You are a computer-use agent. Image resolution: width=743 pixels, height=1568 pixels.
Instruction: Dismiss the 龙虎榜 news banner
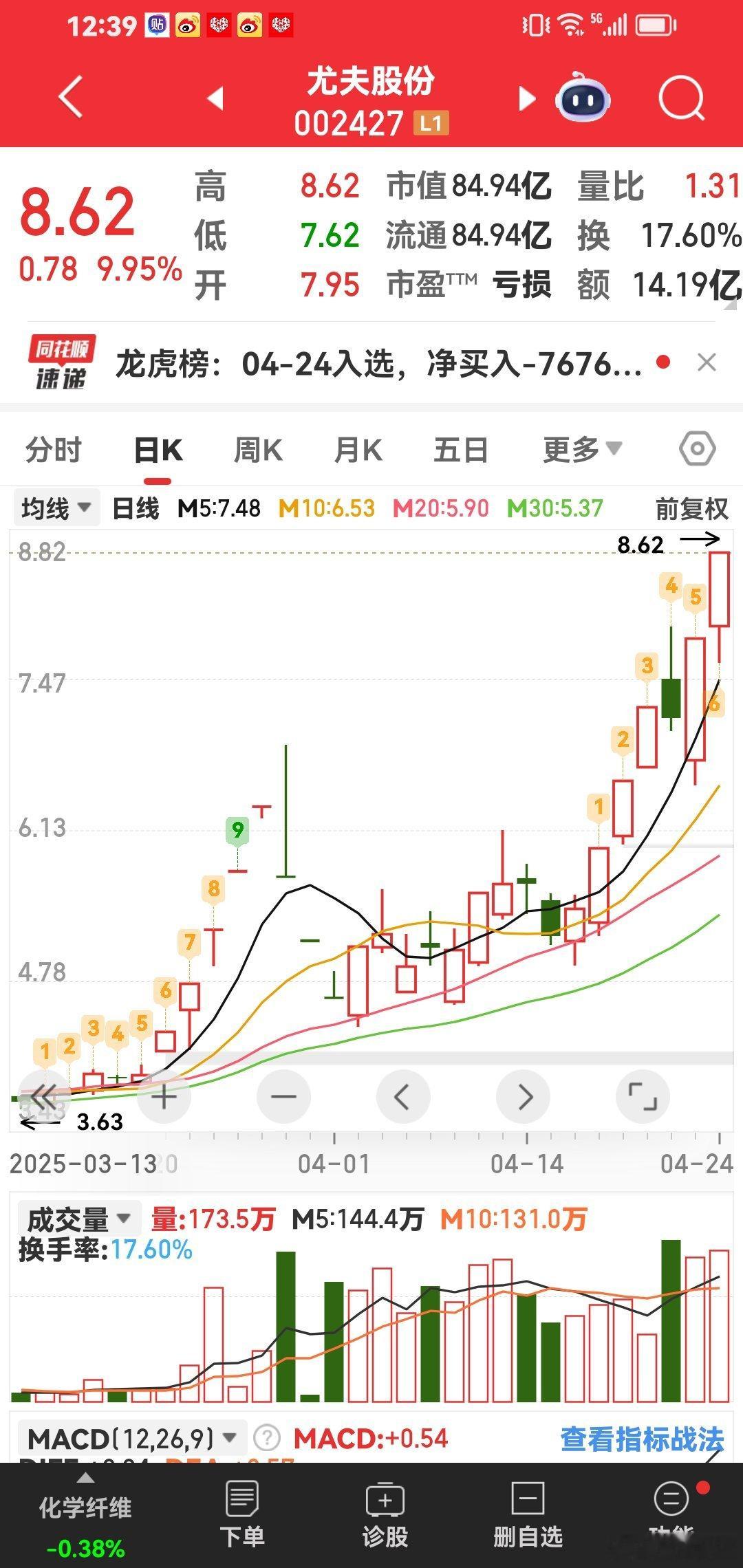pyautogui.click(x=707, y=362)
